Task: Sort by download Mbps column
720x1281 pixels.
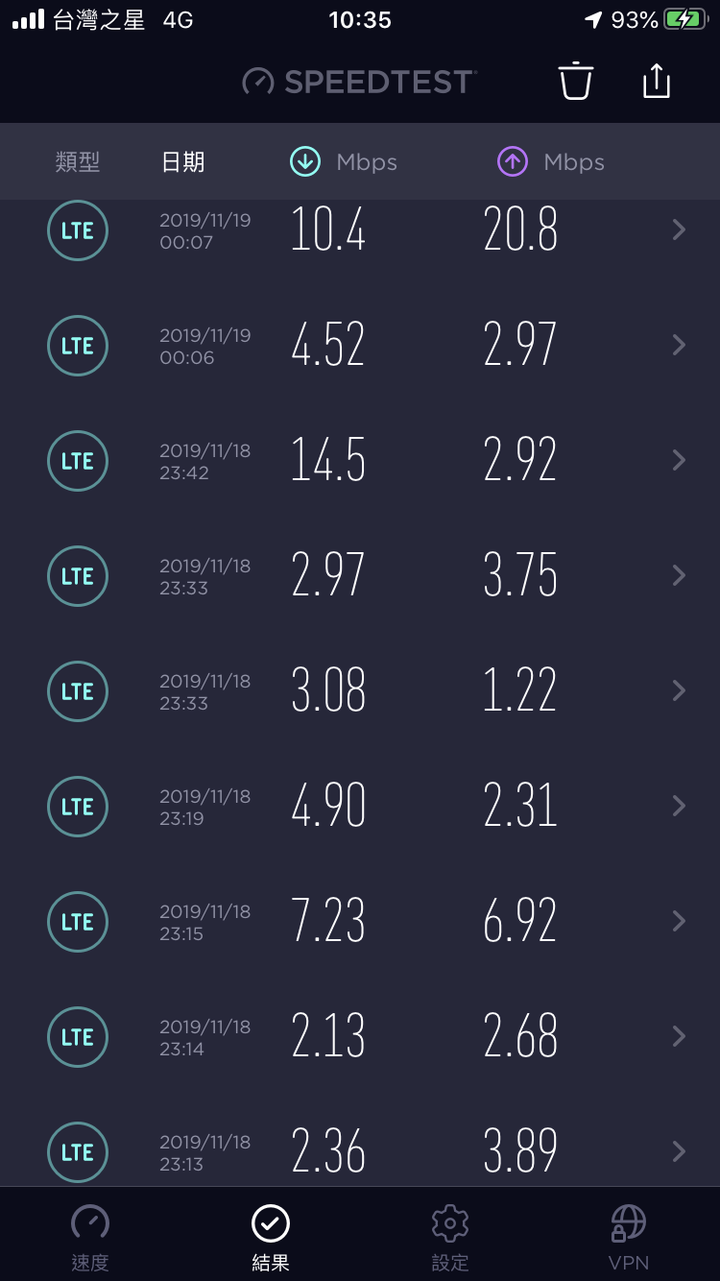Action: pos(343,162)
